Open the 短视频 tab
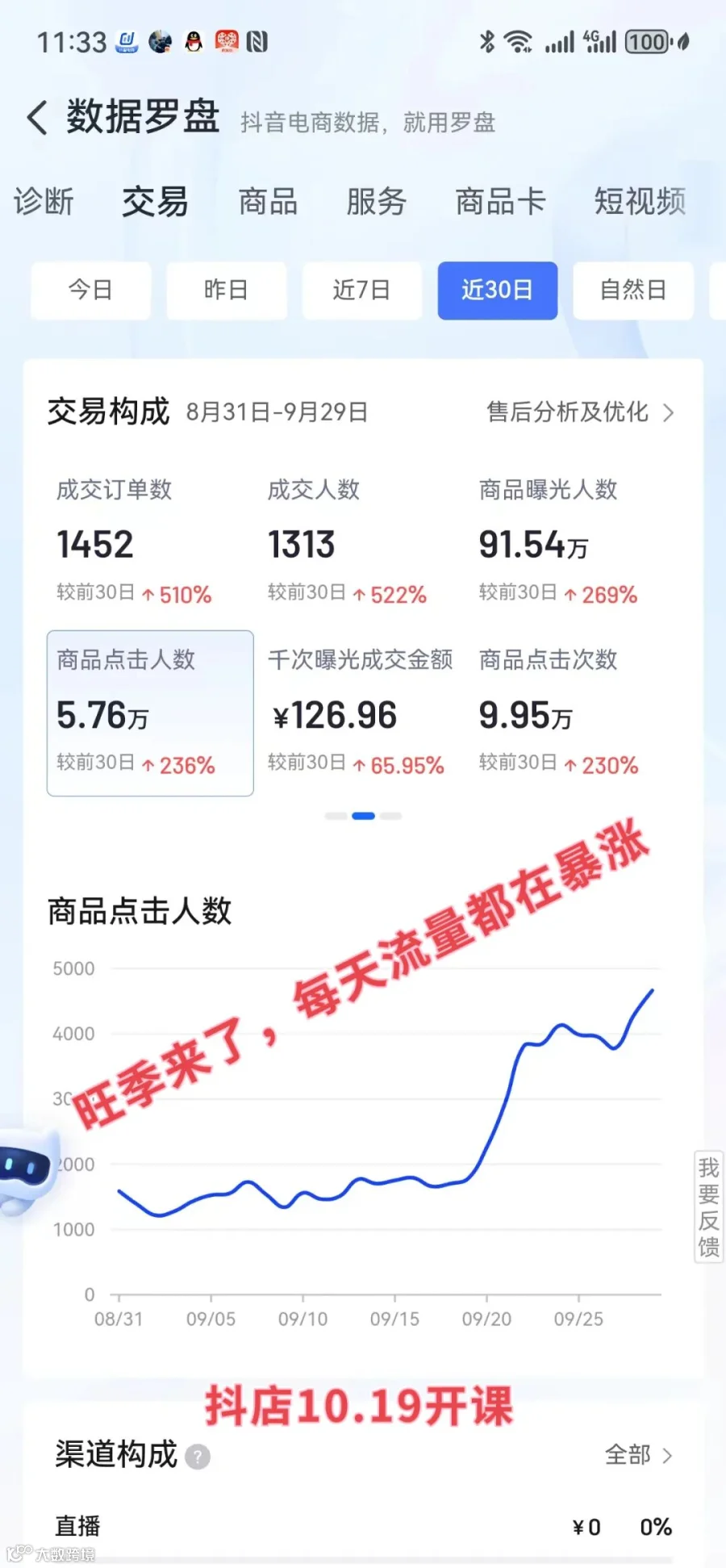This screenshot has width=726, height=1568. [640, 202]
